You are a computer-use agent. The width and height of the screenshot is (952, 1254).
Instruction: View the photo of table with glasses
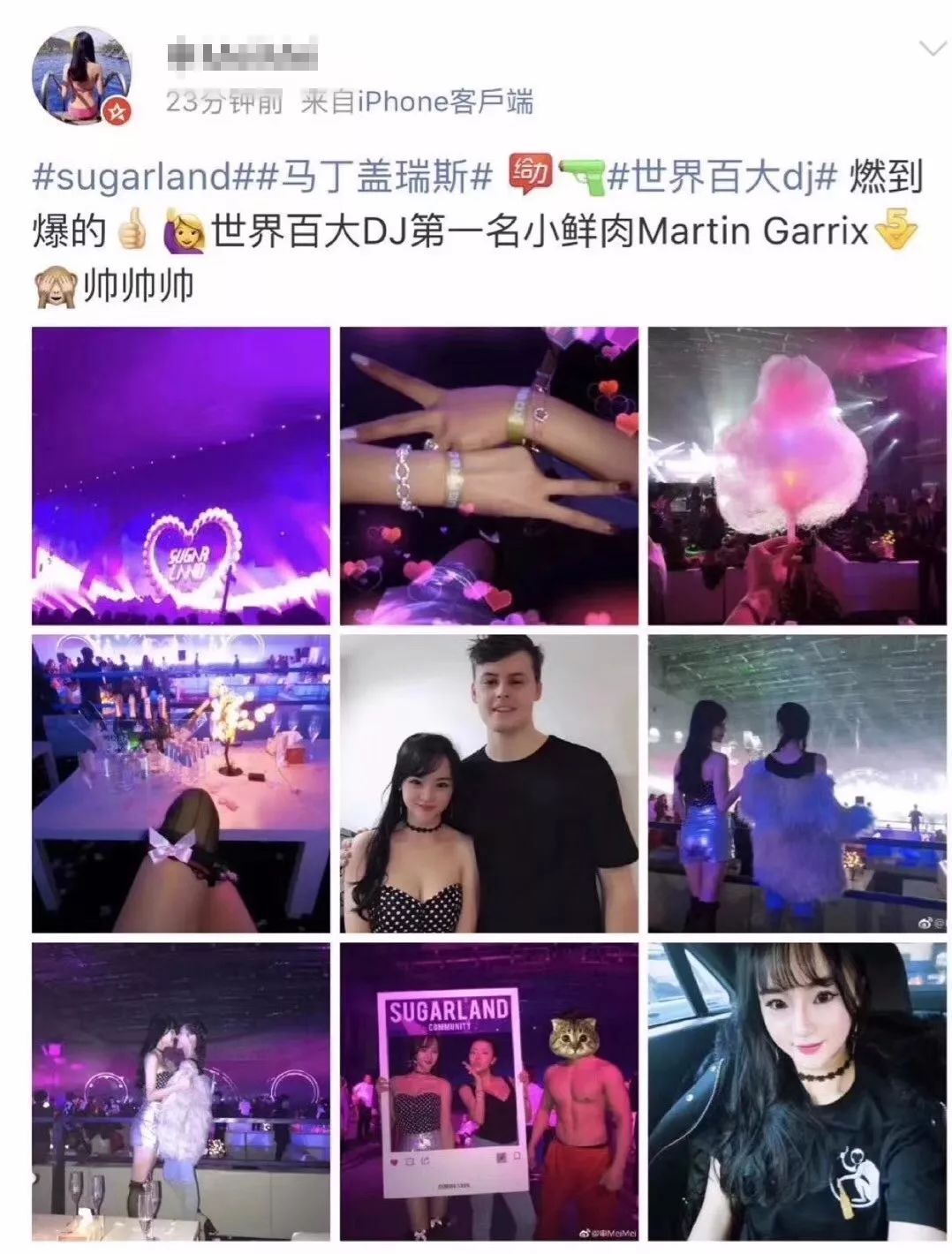(x=181, y=783)
